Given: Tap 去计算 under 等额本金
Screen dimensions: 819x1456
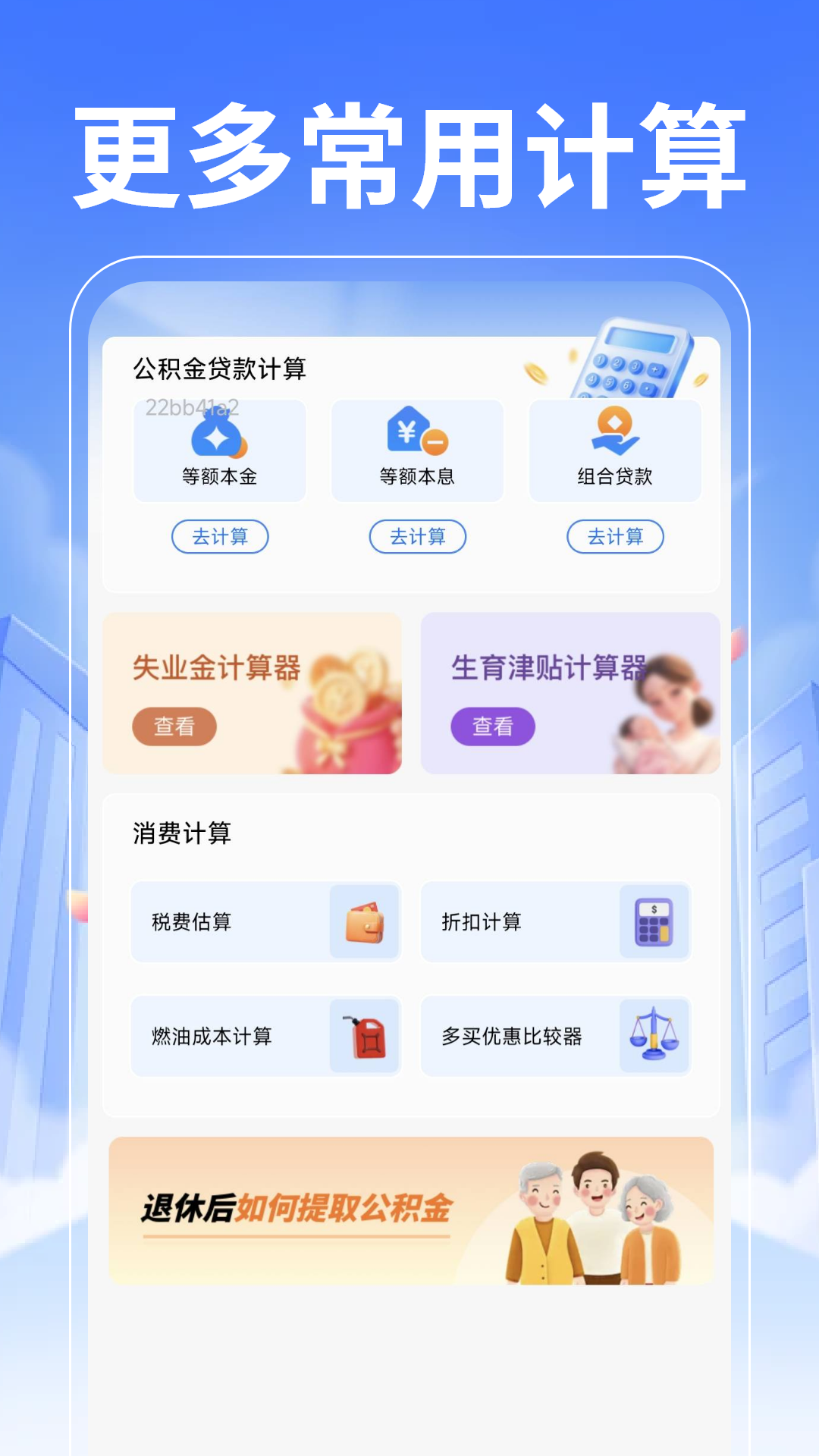Looking at the screenshot, I should click(x=219, y=536).
